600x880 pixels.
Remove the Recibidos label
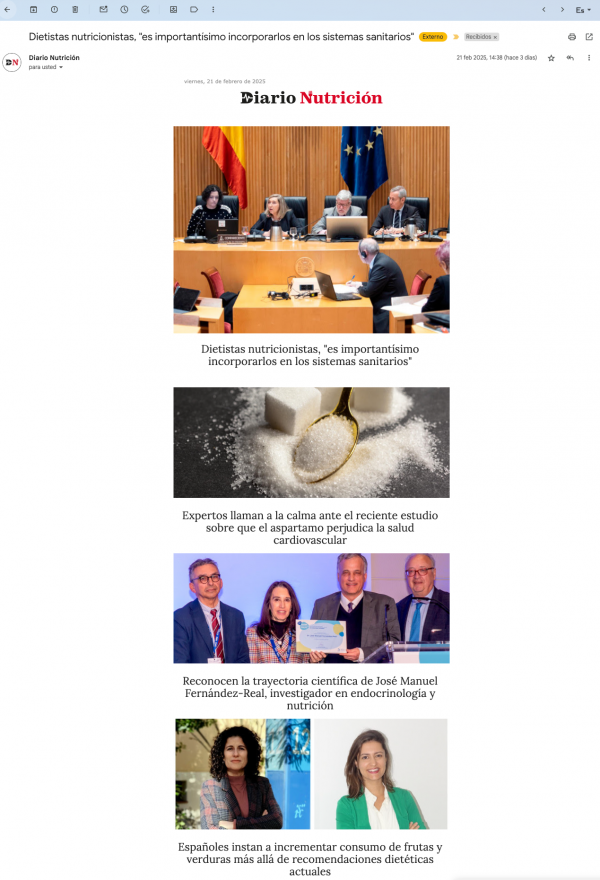(495, 37)
